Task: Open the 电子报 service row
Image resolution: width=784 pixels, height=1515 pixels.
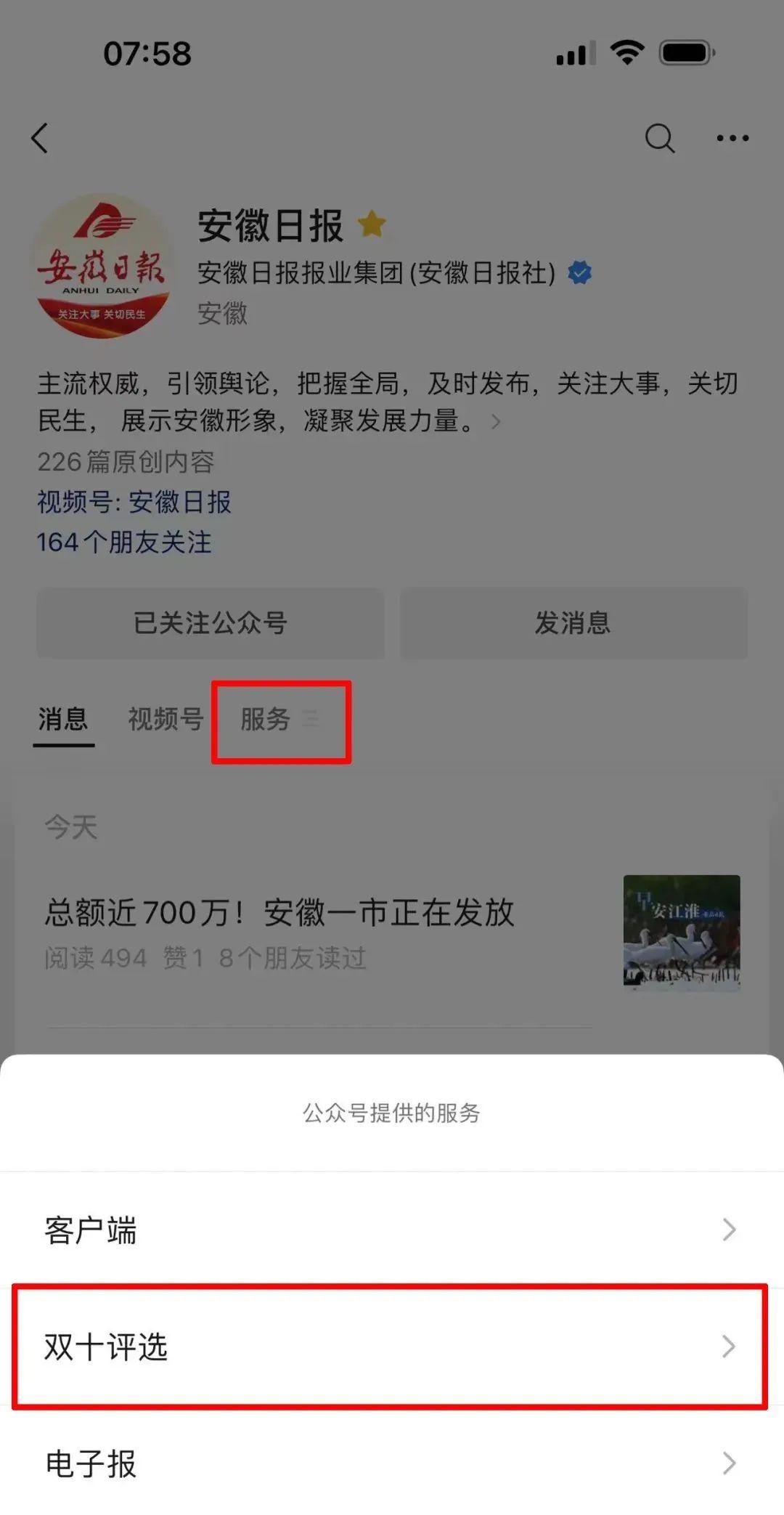Action: 391,1462
